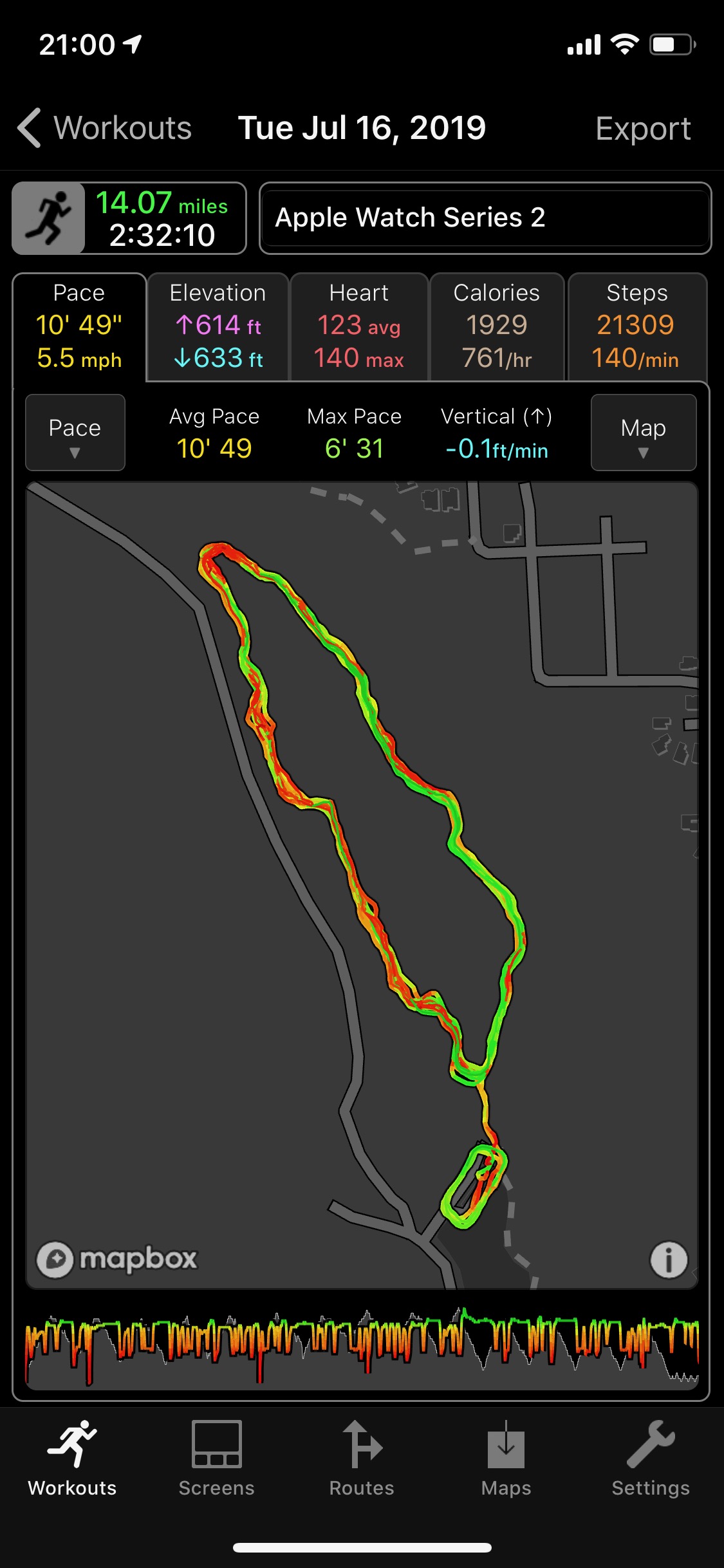Switch to the Heart tab
The image size is (724, 1568).
pos(359,326)
